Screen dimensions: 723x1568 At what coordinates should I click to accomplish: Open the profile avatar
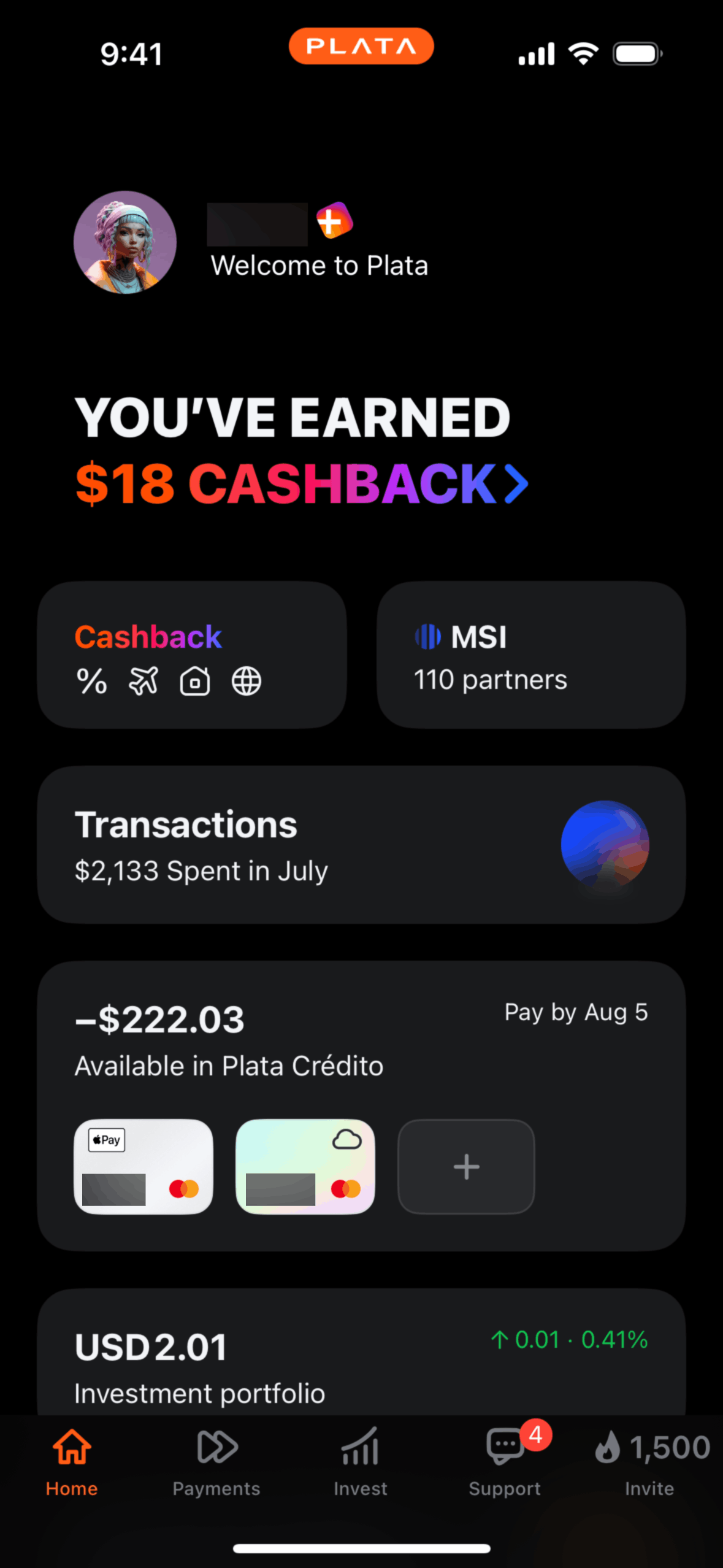click(x=125, y=242)
